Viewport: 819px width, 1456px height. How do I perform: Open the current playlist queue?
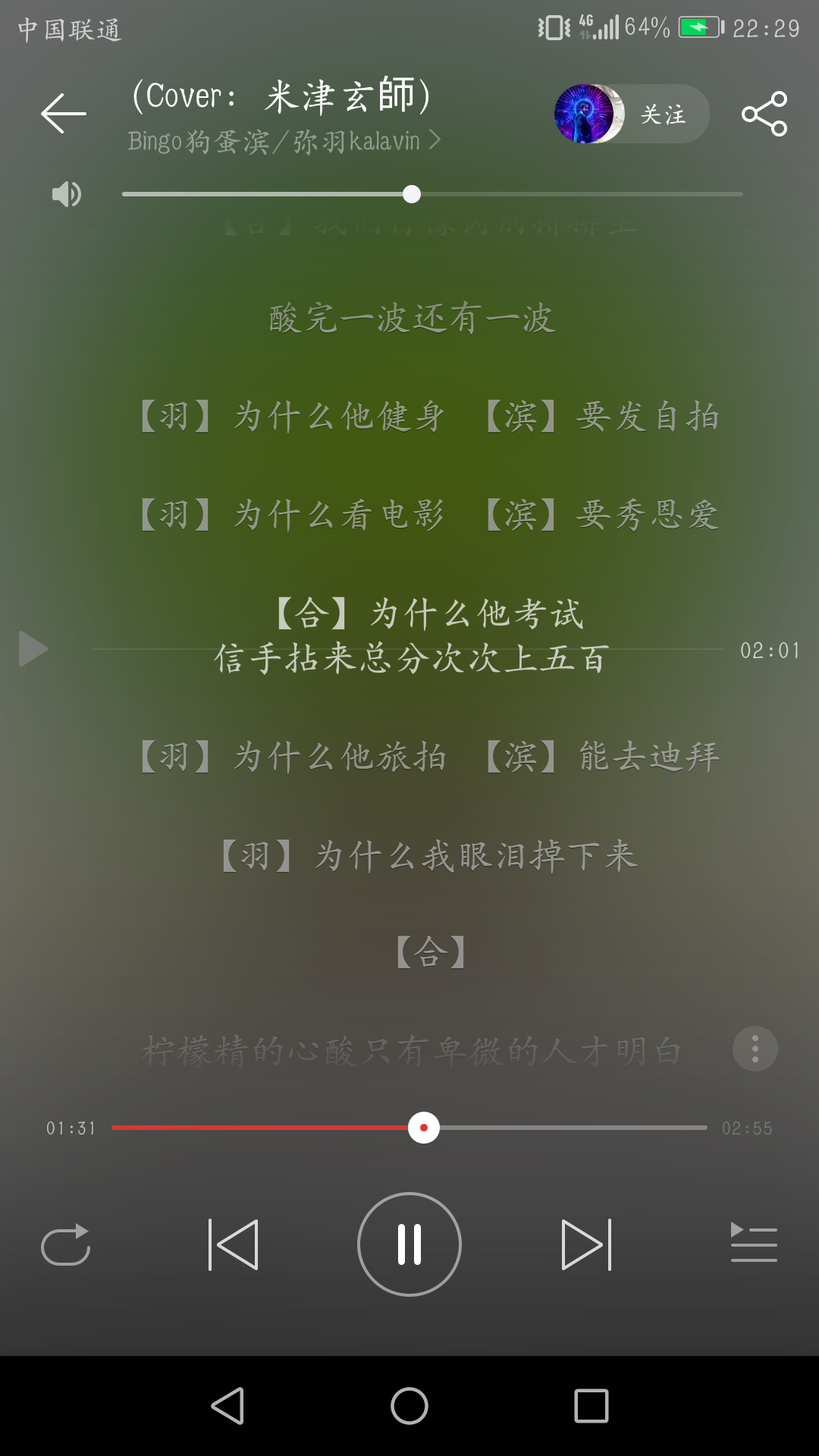(x=754, y=1244)
